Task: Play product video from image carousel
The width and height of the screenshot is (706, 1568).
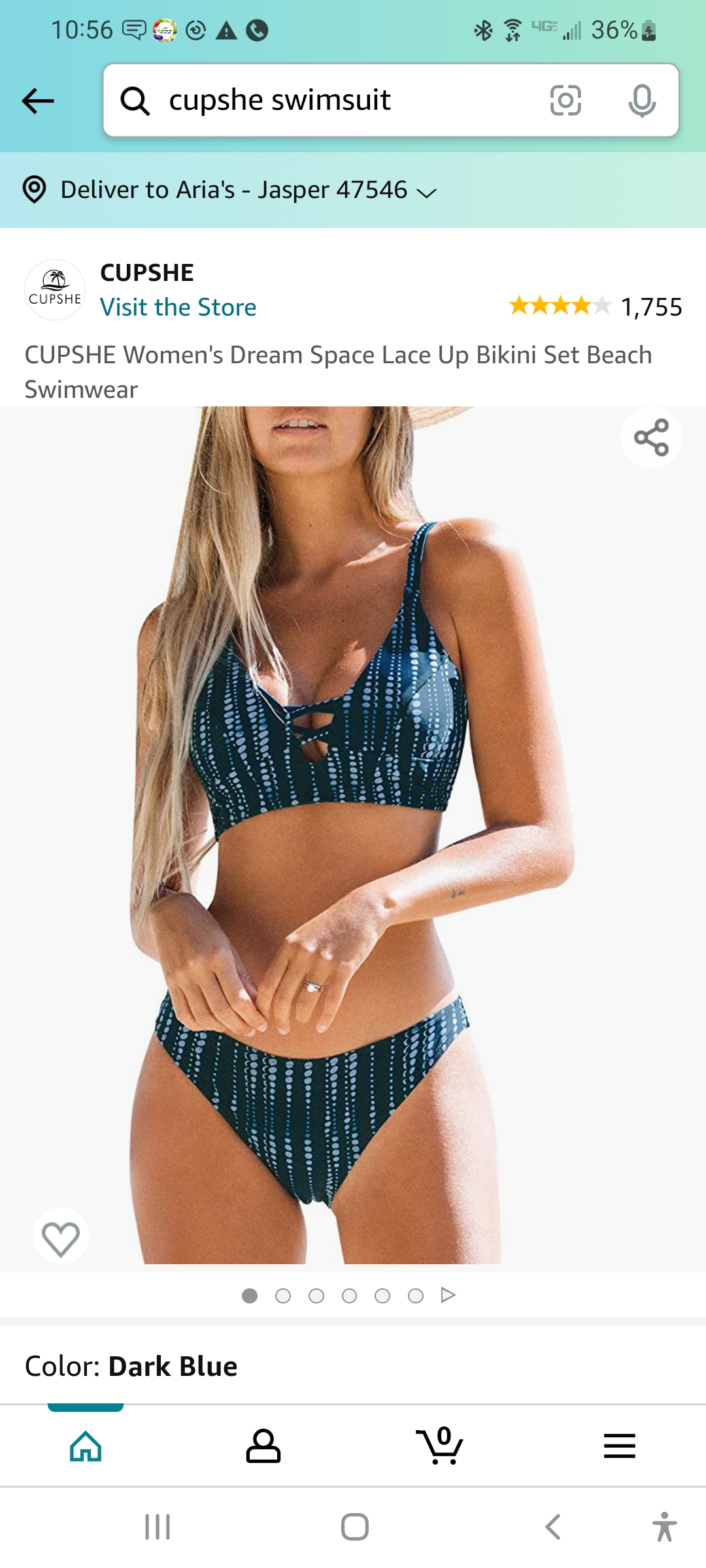Action: point(448,1295)
